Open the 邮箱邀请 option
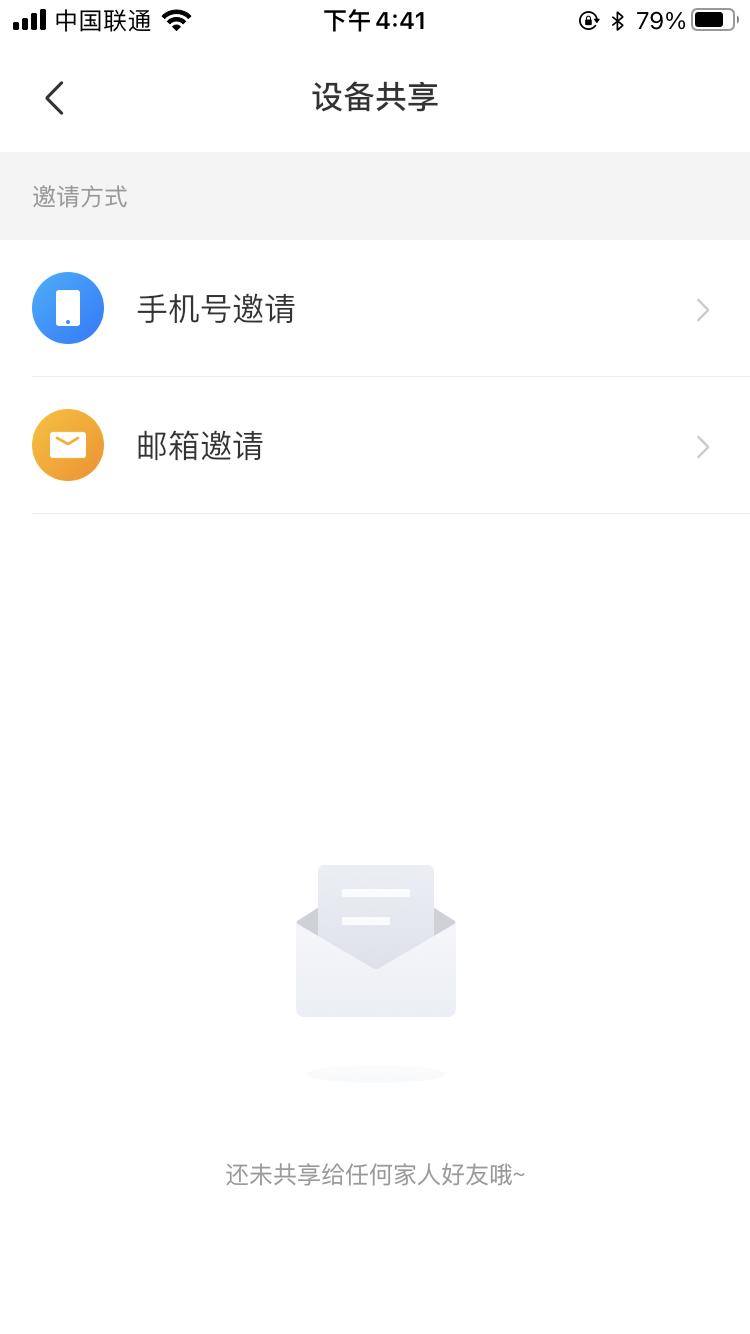 [200, 446]
